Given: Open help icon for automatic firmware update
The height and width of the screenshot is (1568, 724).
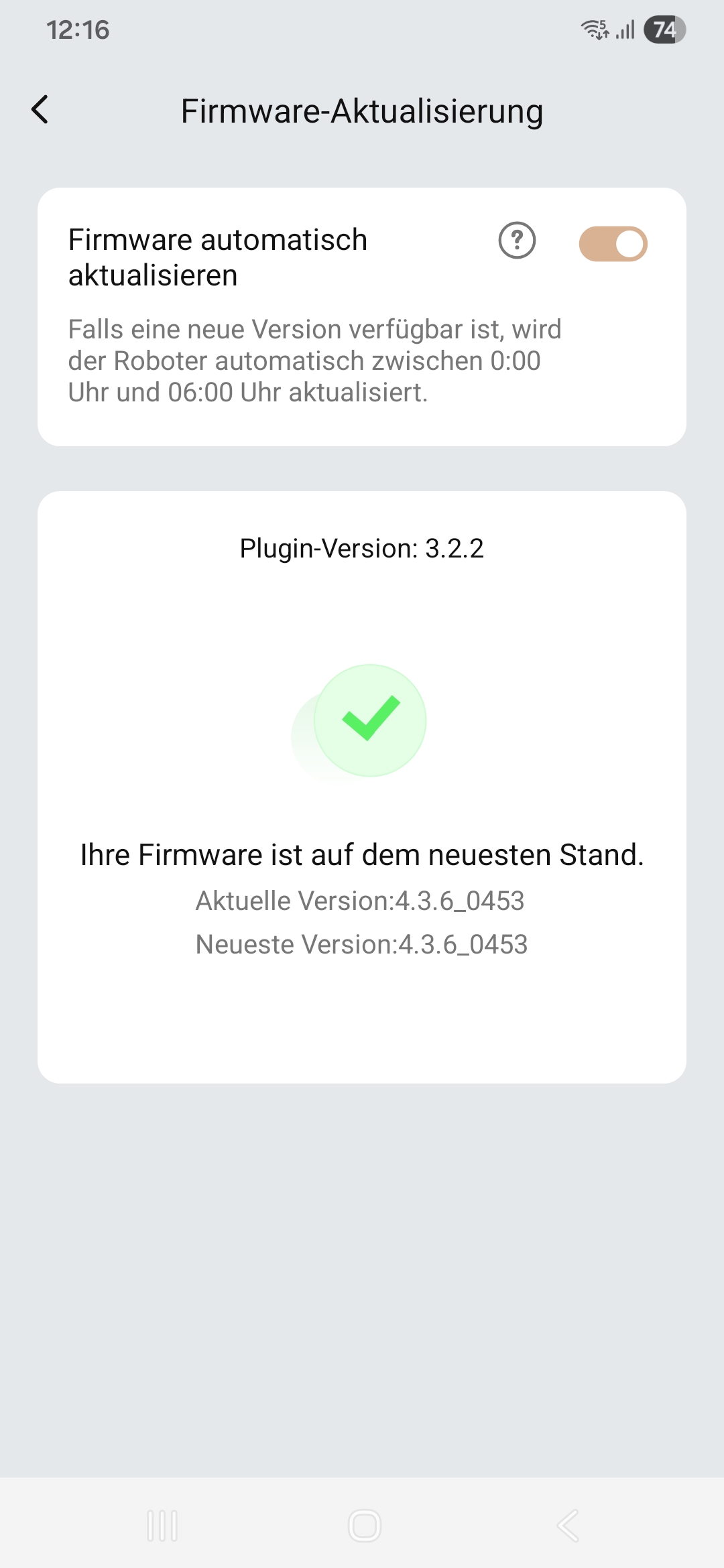Looking at the screenshot, I should click(x=517, y=241).
